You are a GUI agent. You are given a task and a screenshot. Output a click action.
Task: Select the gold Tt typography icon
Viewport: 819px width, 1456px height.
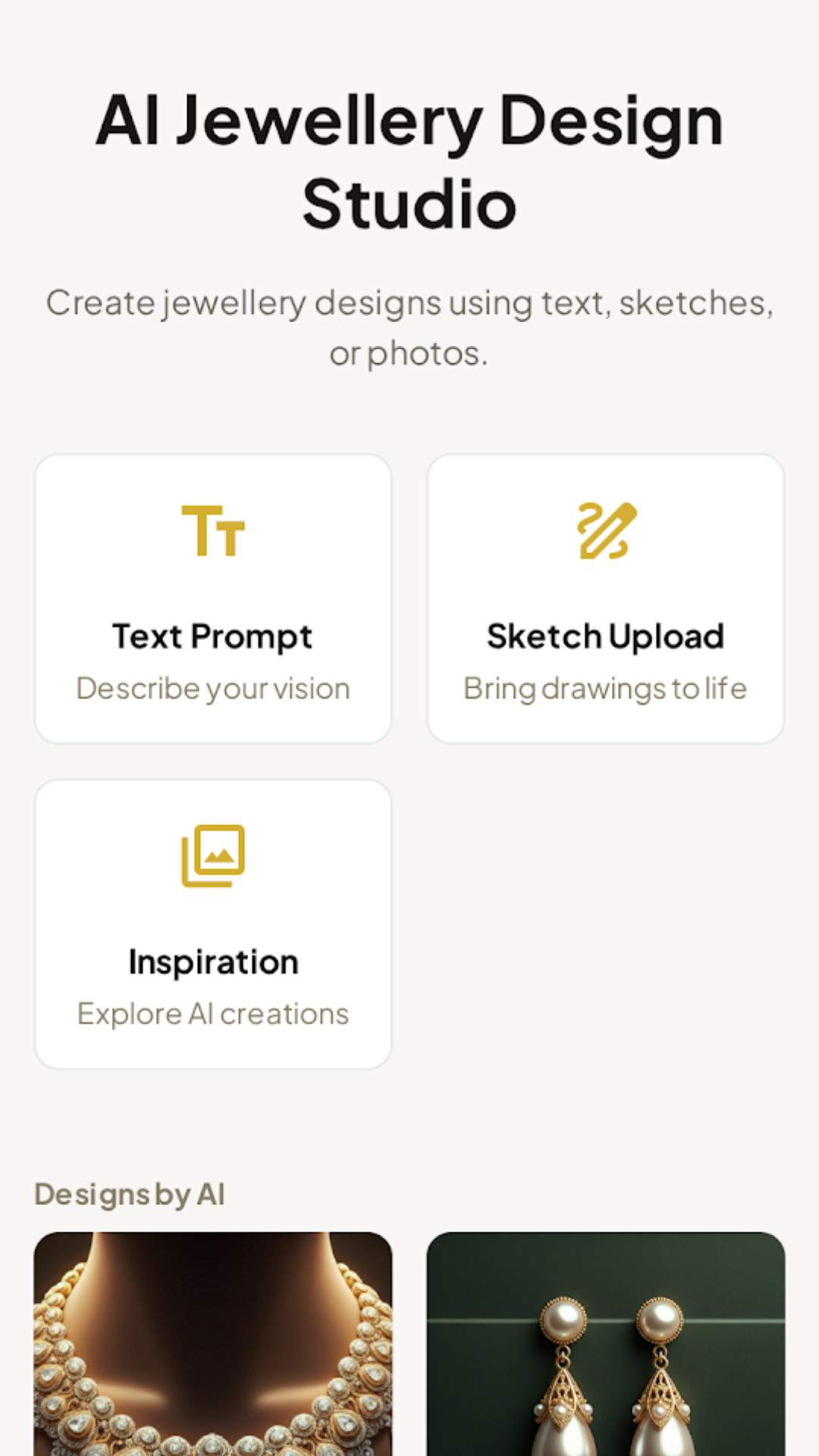pos(213,529)
